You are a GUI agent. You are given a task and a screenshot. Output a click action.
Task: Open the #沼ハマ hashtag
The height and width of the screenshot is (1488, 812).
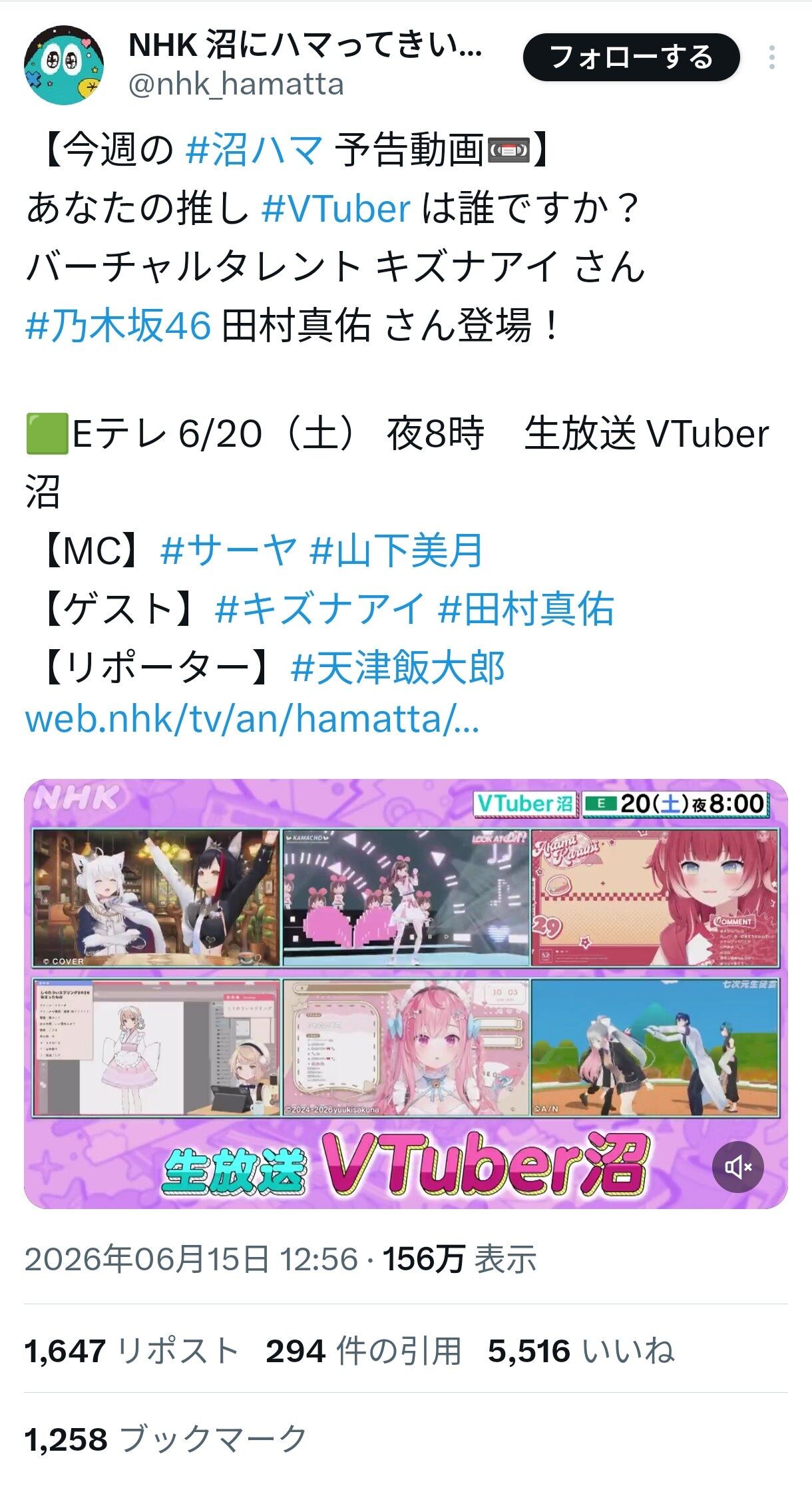(256, 149)
